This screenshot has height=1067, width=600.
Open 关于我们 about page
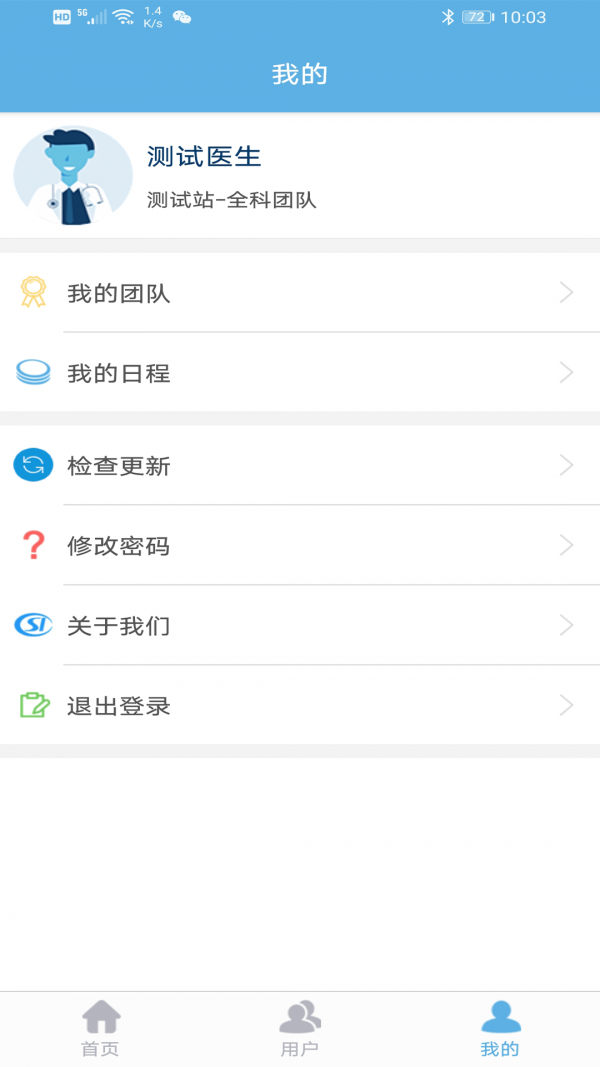300,625
